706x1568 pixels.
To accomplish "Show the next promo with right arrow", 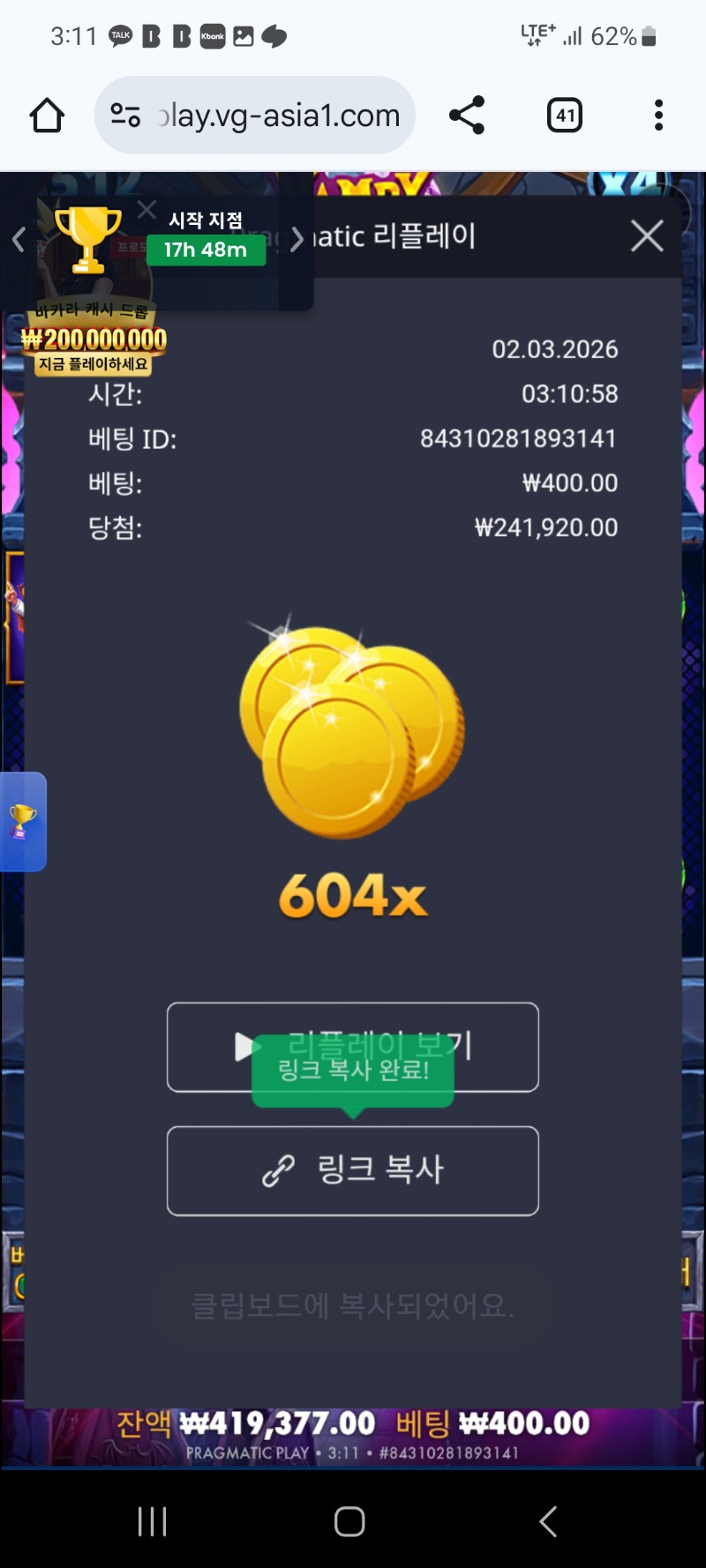I will click(x=297, y=239).
